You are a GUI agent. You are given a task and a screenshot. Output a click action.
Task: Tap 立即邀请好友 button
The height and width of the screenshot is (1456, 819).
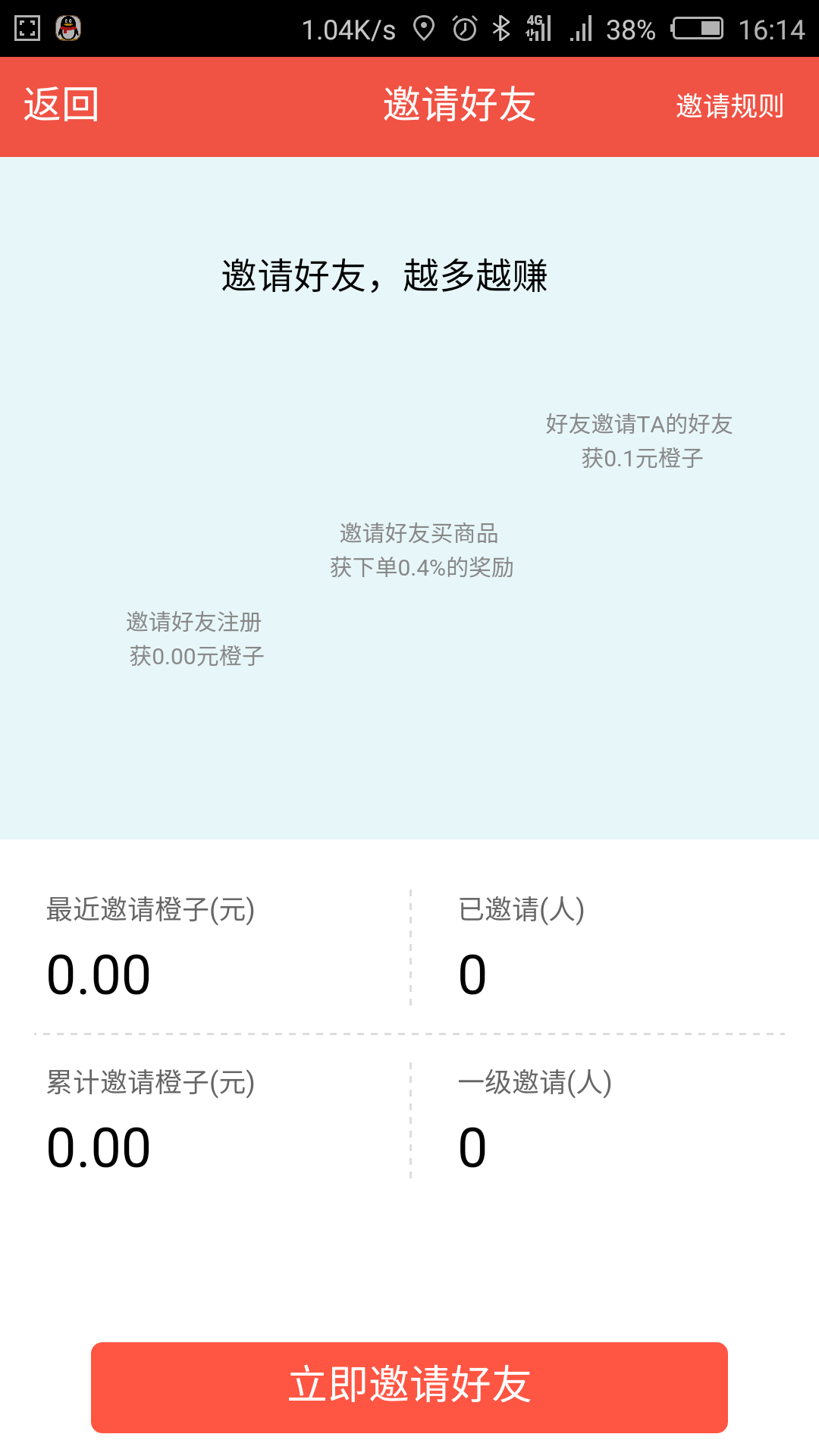tap(409, 1387)
